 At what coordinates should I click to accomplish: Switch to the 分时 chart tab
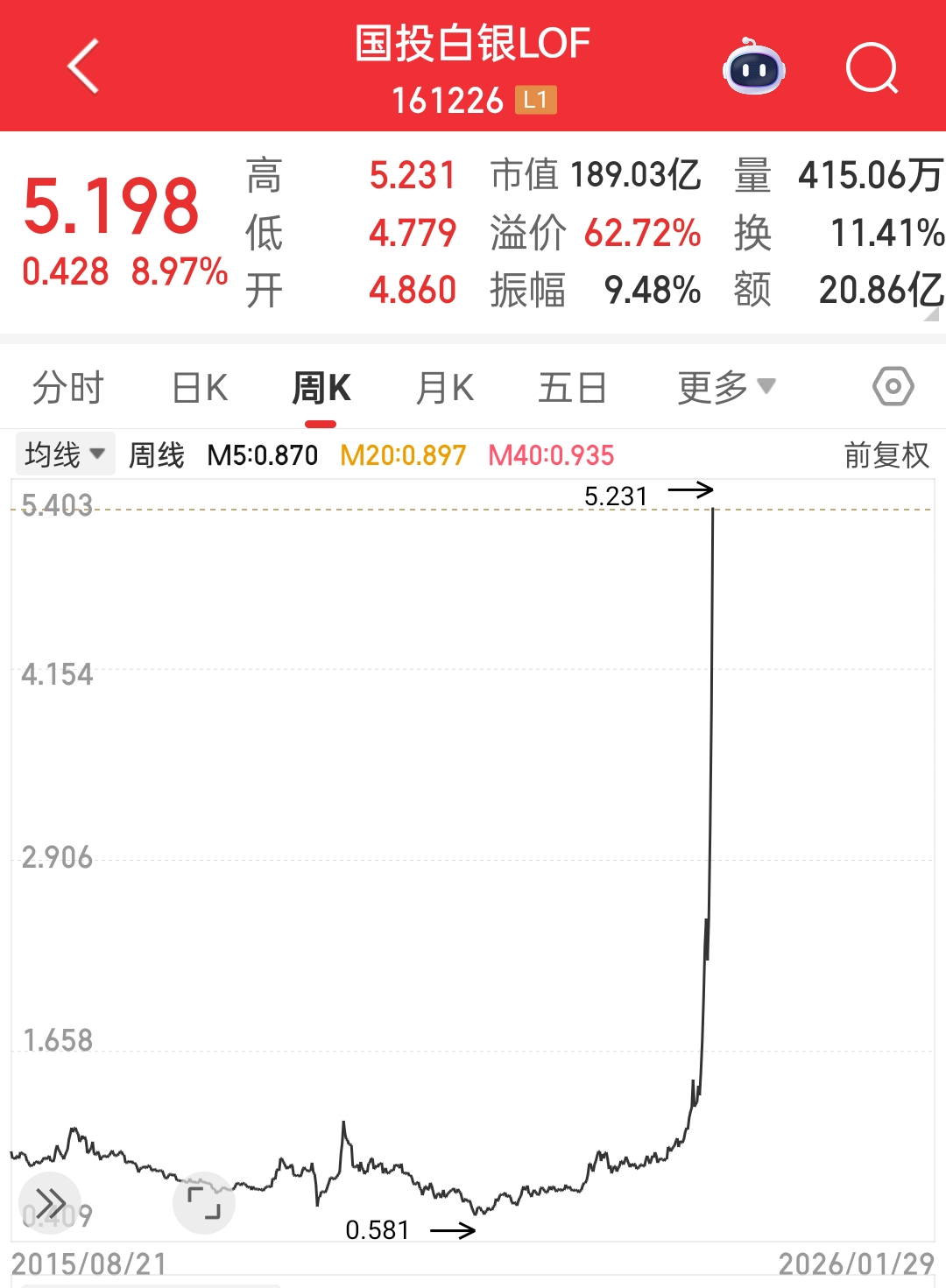(x=67, y=388)
